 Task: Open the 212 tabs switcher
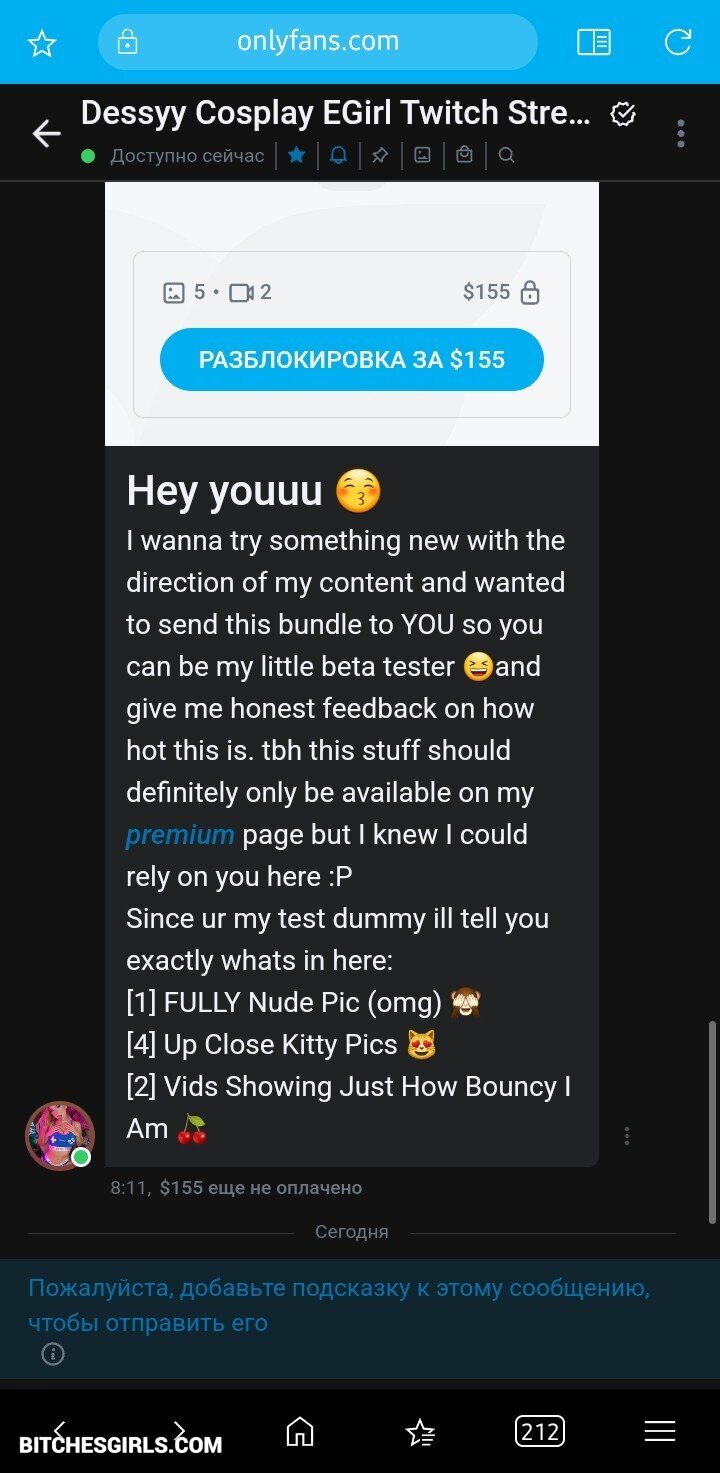click(540, 1432)
